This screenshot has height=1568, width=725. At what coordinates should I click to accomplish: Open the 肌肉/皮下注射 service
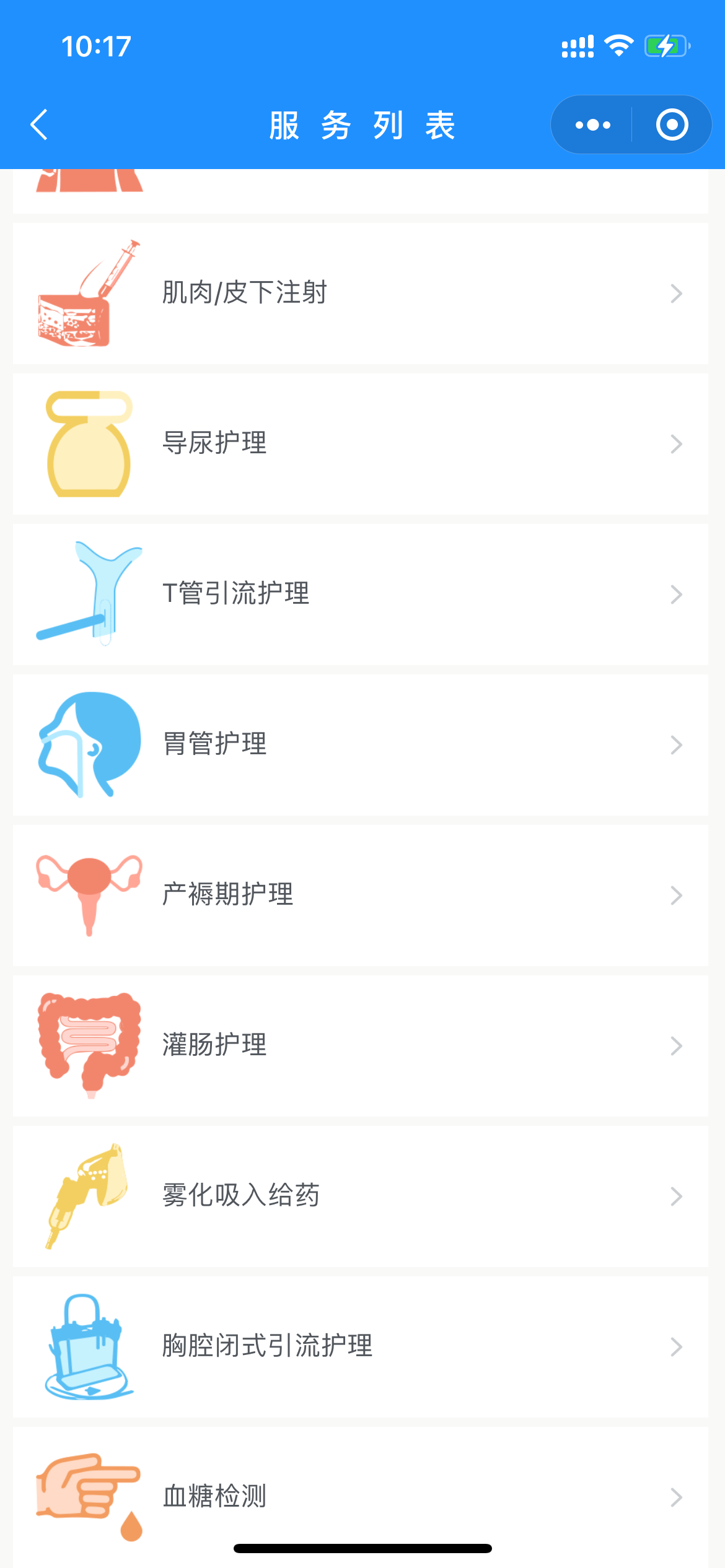(x=360, y=294)
